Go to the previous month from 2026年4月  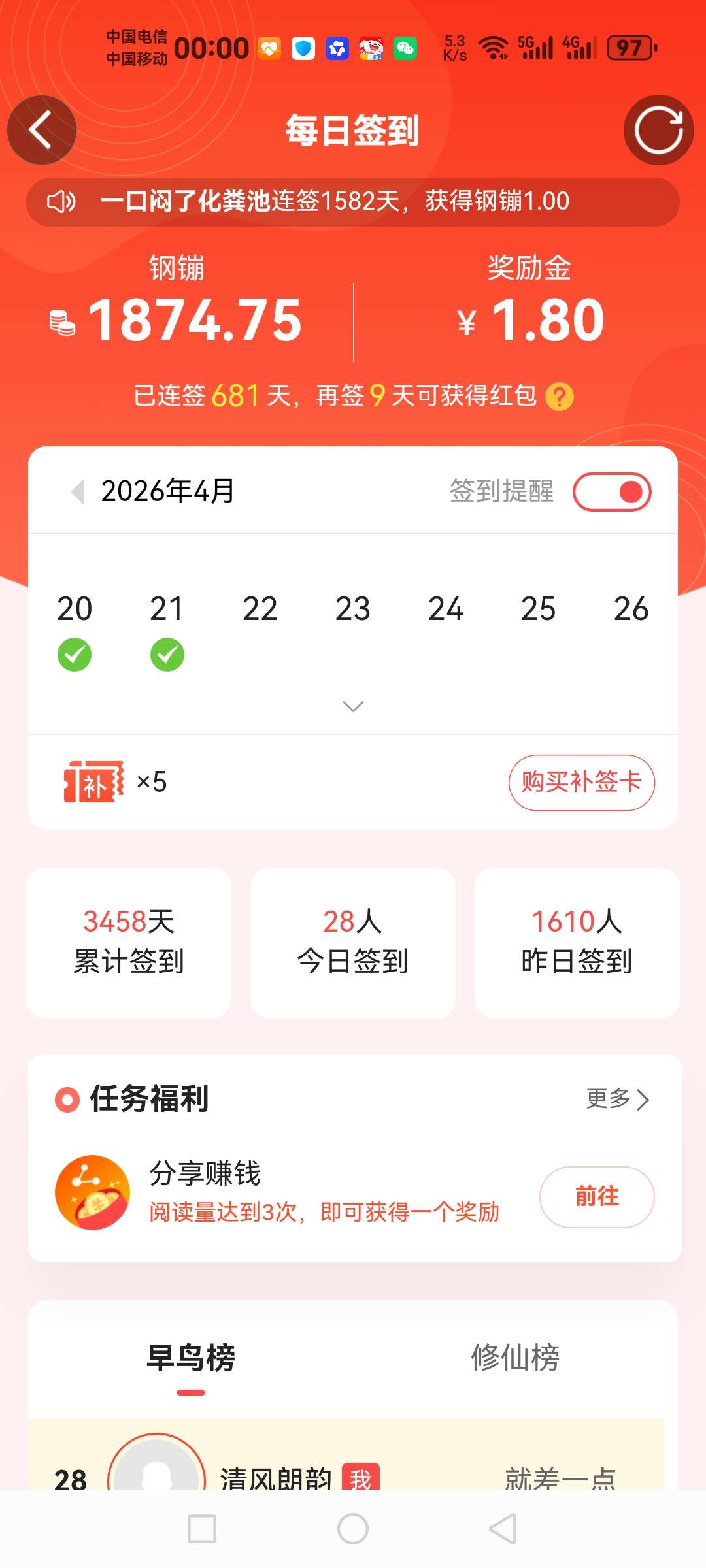point(78,491)
